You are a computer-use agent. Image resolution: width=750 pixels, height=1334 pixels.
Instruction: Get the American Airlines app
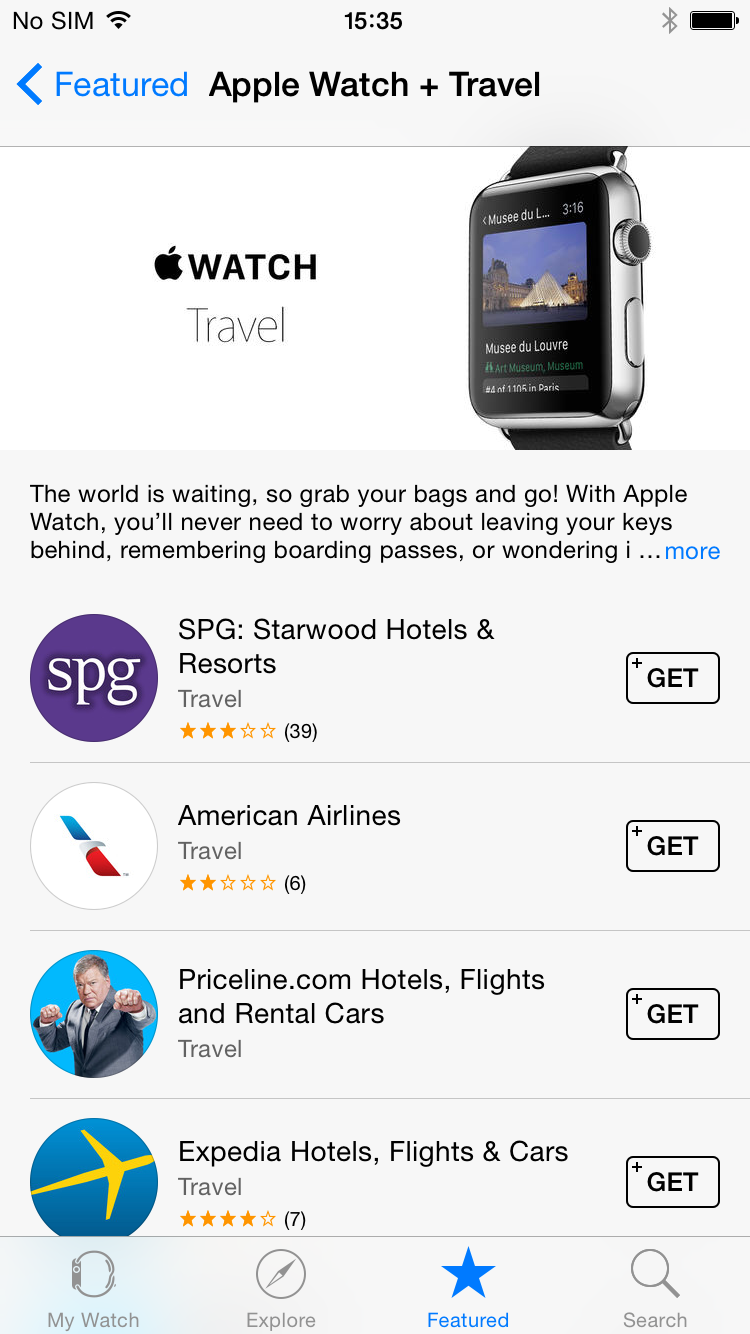[x=672, y=846]
